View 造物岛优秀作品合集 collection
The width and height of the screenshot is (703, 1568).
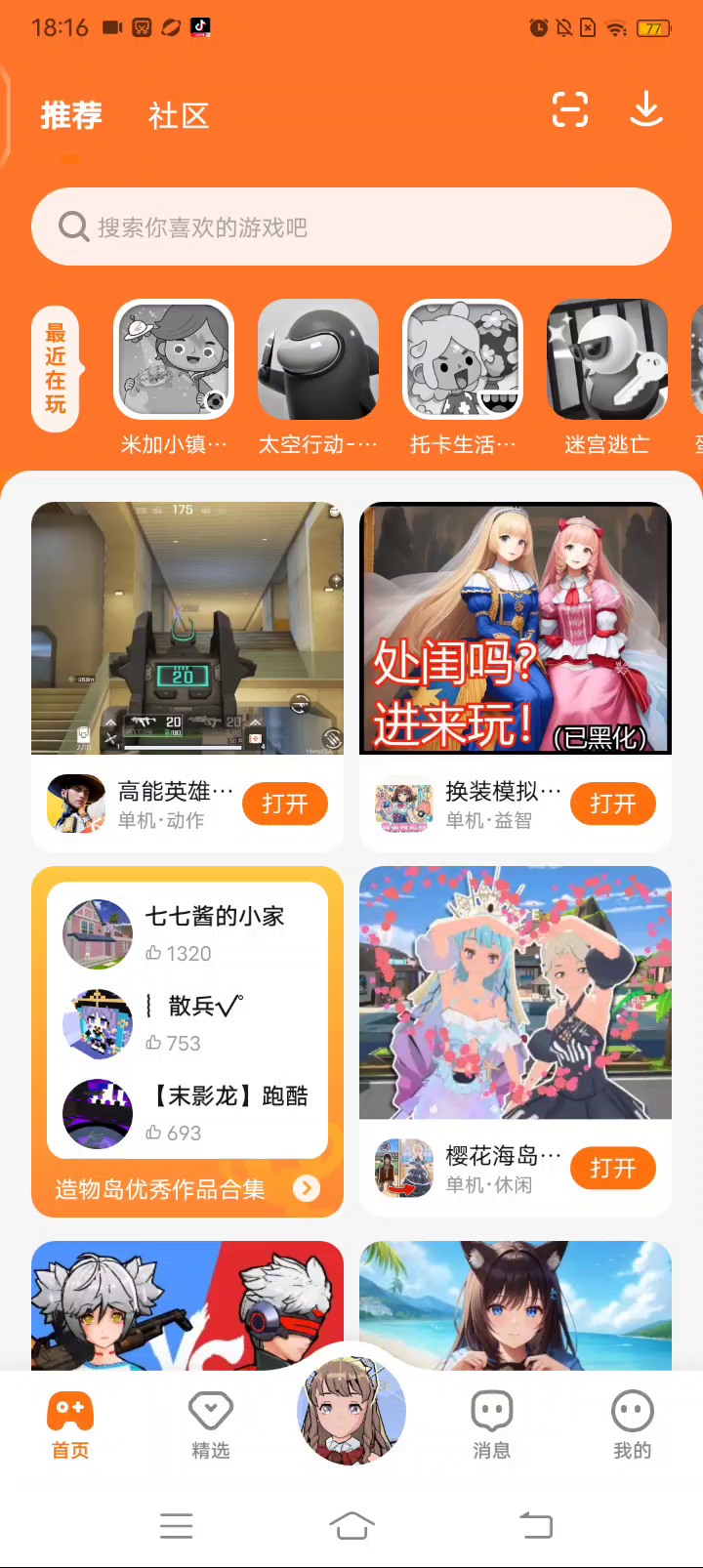(187, 1188)
